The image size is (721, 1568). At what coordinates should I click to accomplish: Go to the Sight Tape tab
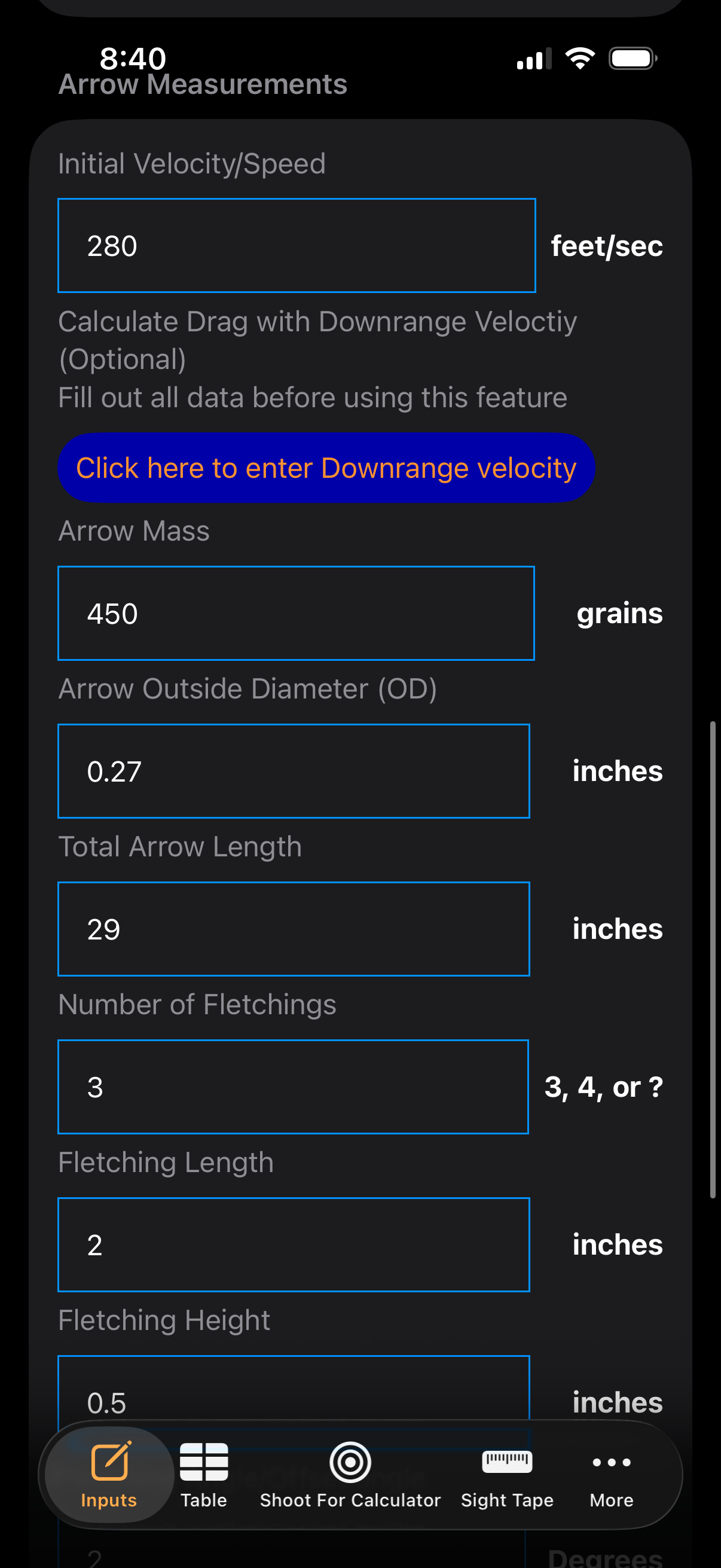tap(507, 1474)
